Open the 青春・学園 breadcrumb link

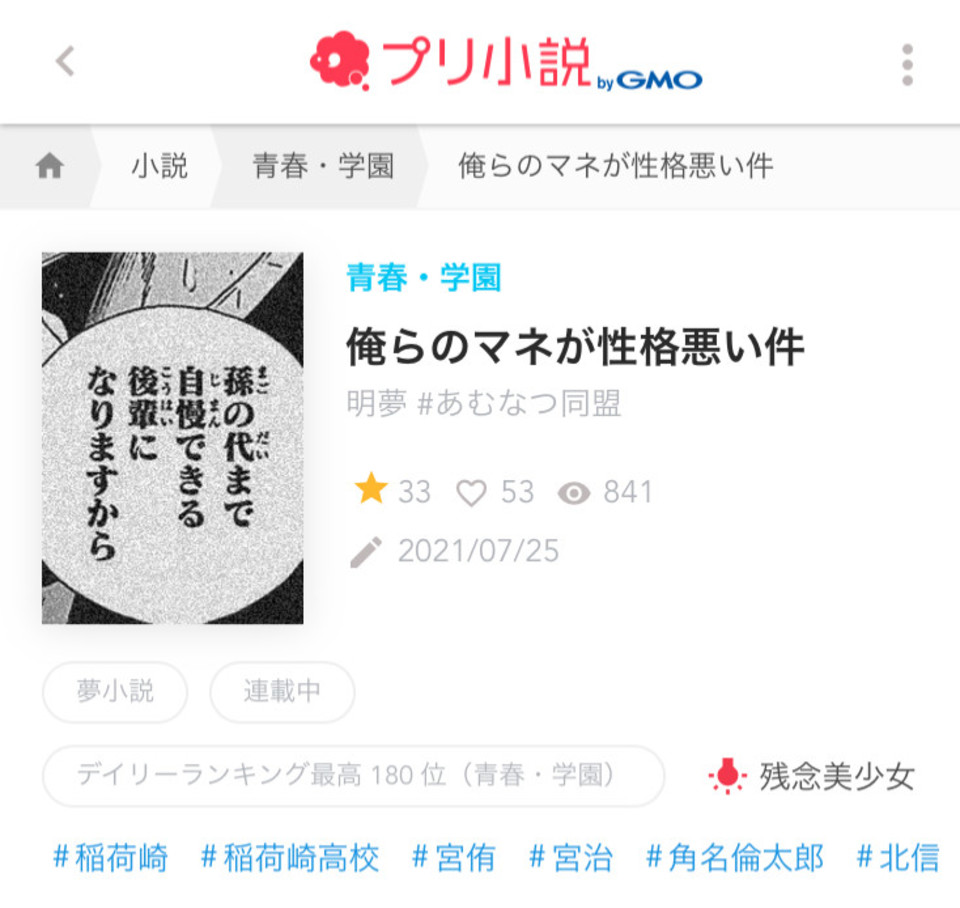tap(323, 167)
